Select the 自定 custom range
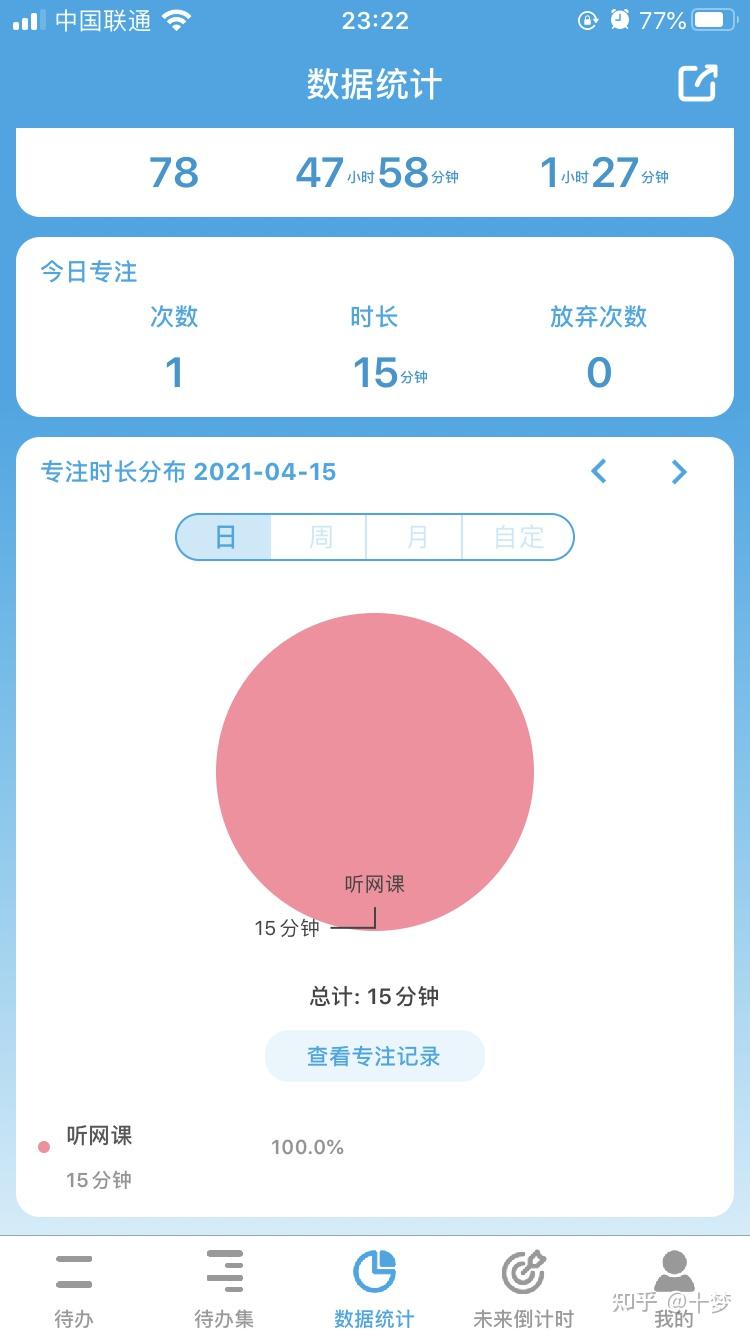 [518, 537]
